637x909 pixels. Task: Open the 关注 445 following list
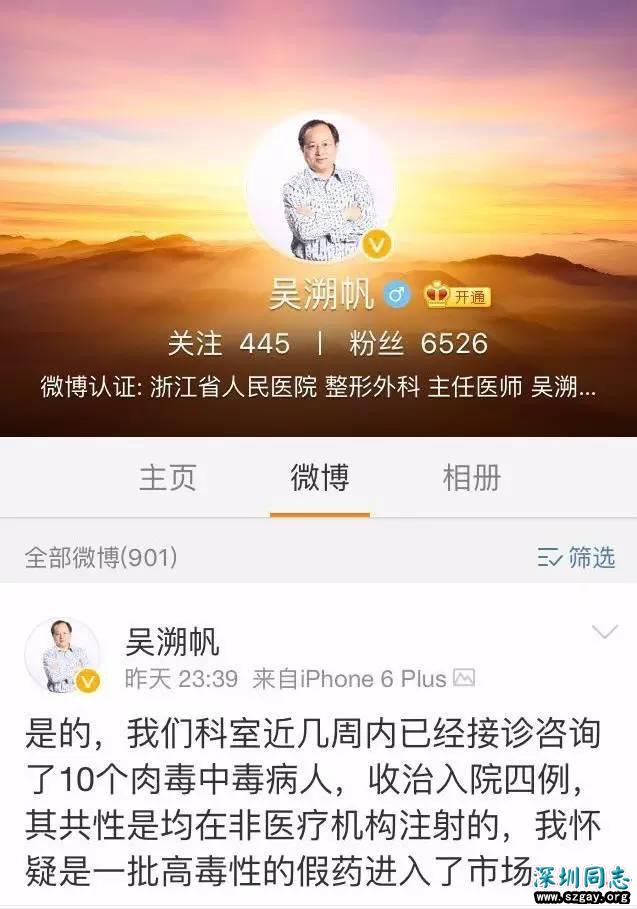(229, 344)
